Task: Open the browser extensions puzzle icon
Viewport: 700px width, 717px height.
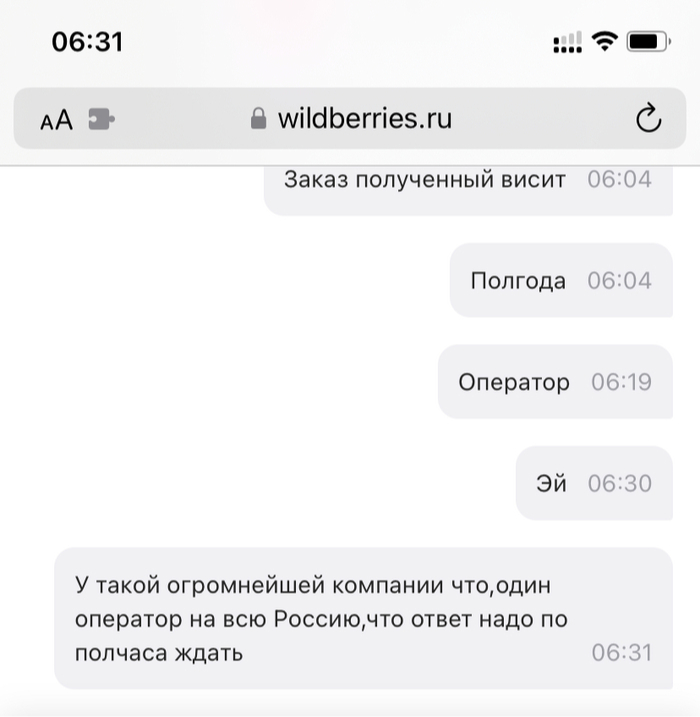Action: 101,120
